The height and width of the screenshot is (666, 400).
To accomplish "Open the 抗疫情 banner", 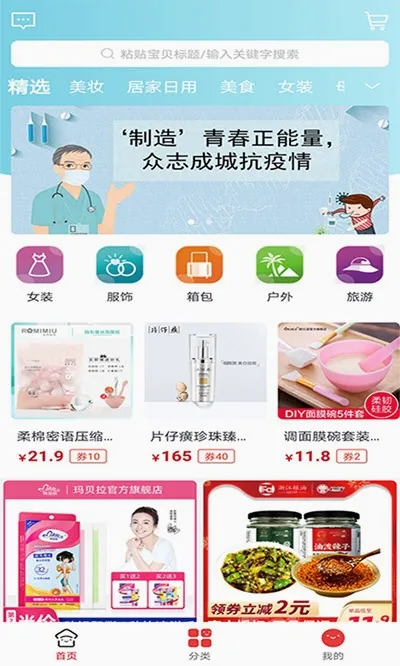I will pyautogui.click(x=200, y=169).
